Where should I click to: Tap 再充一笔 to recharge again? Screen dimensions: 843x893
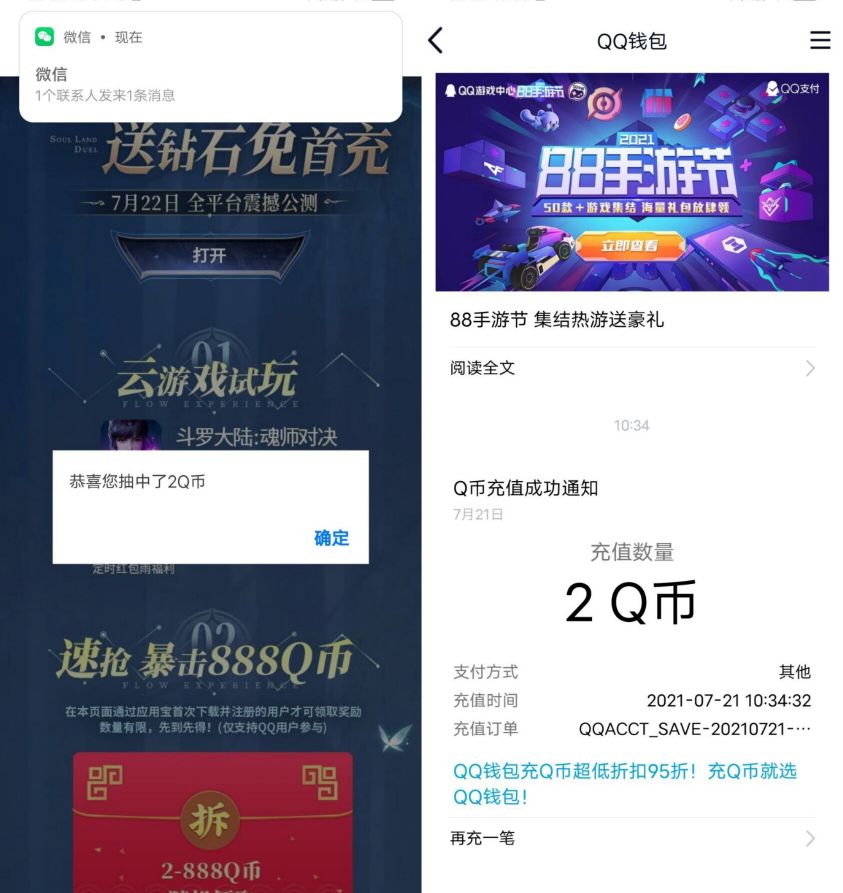(632, 838)
